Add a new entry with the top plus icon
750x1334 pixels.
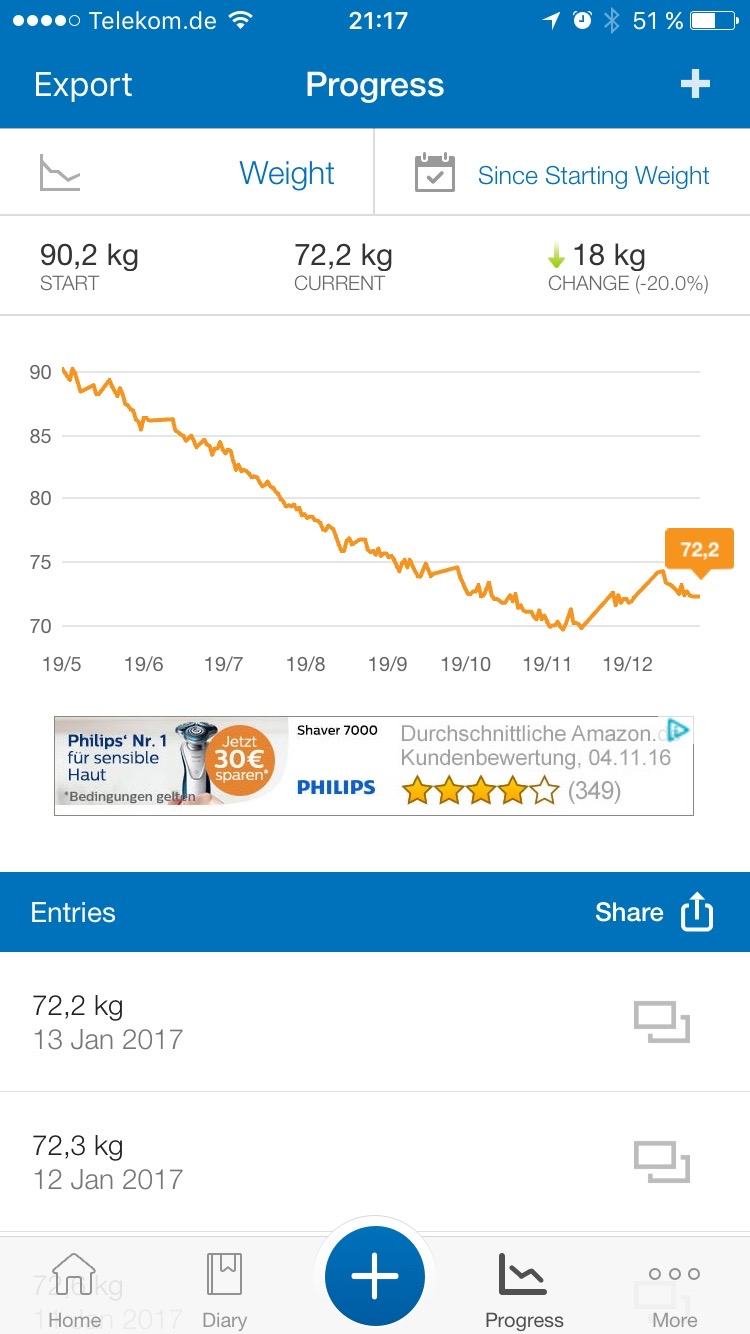click(x=695, y=84)
